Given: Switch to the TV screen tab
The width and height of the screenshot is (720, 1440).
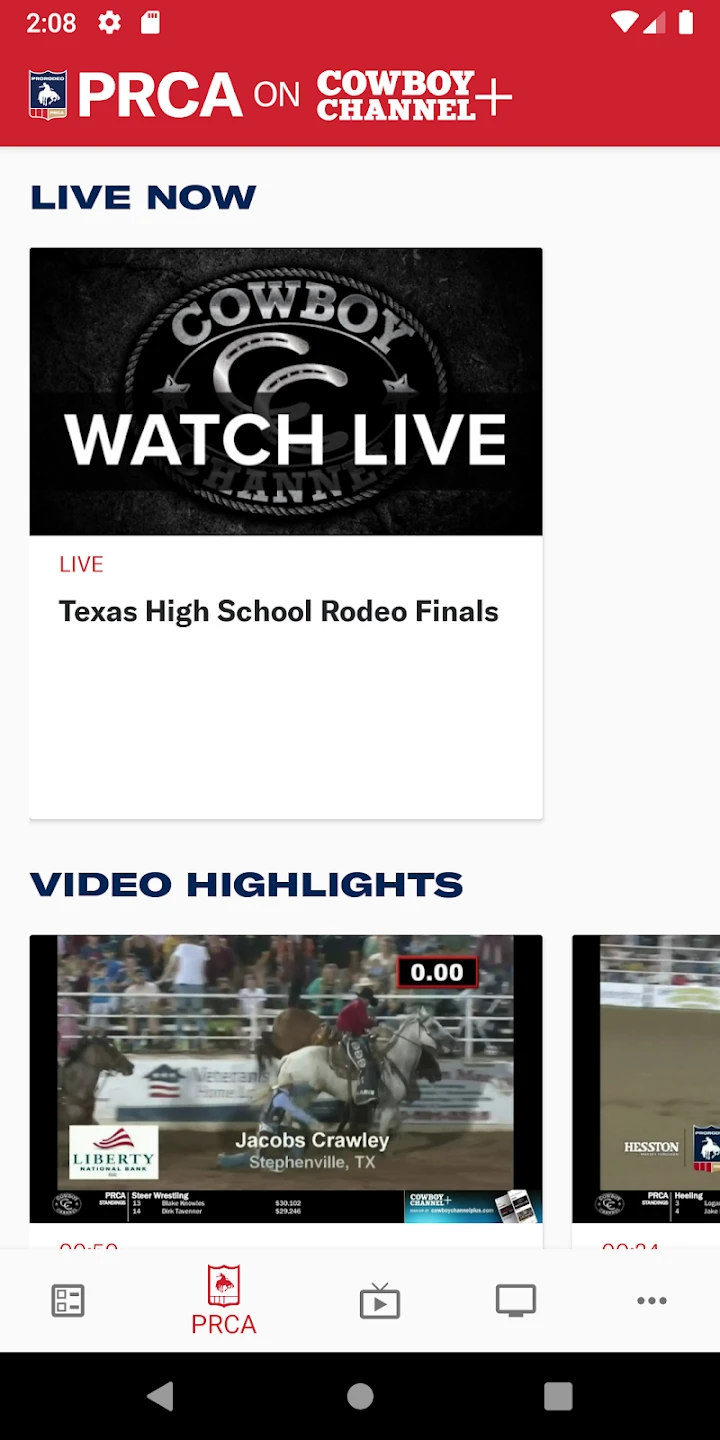Looking at the screenshot, I should pos(516,1300).
